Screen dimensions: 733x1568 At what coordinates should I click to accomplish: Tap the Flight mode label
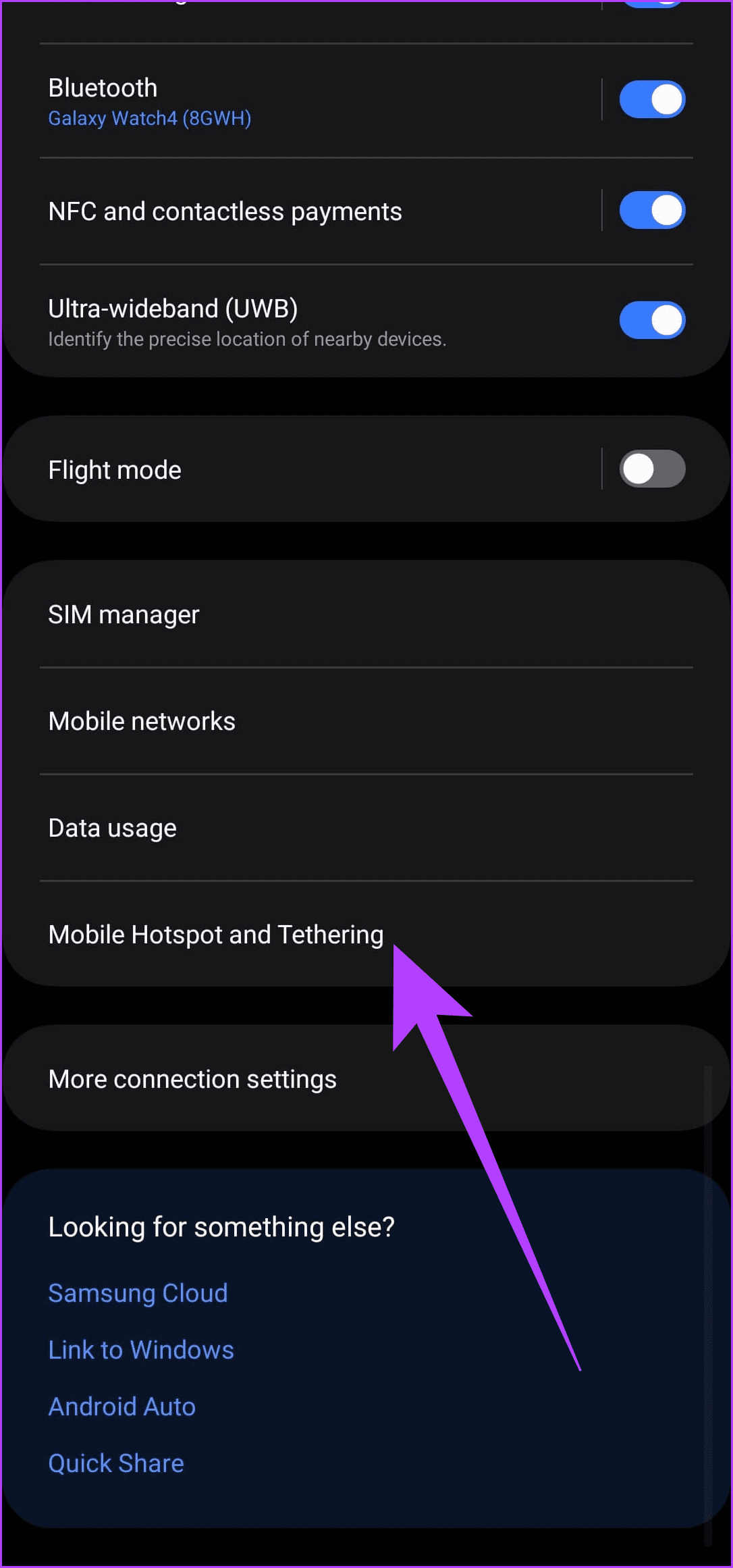114,469
